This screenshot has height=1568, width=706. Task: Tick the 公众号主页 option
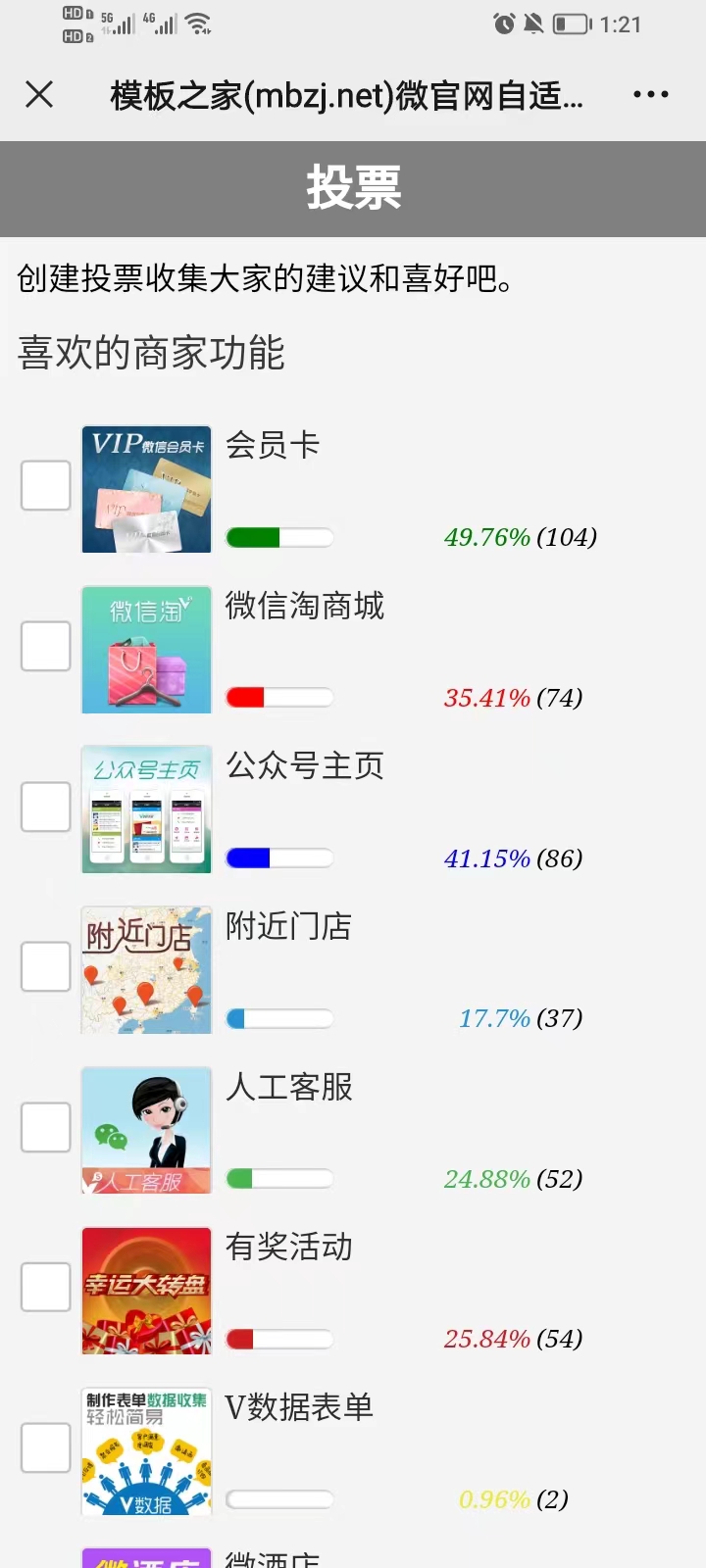pyautogui.click(x=46, y=807)
